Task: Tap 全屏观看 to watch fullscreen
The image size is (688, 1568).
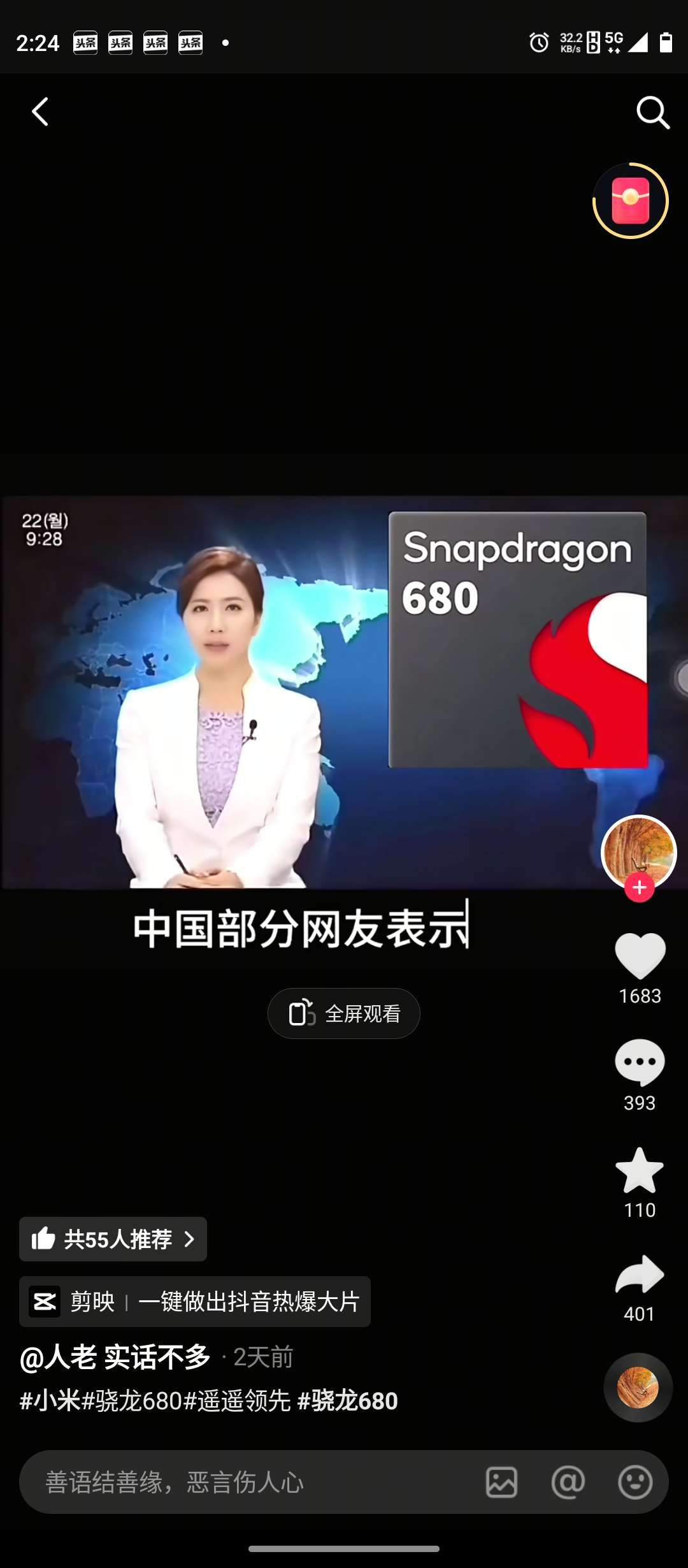Action: tap(344, 1013)
